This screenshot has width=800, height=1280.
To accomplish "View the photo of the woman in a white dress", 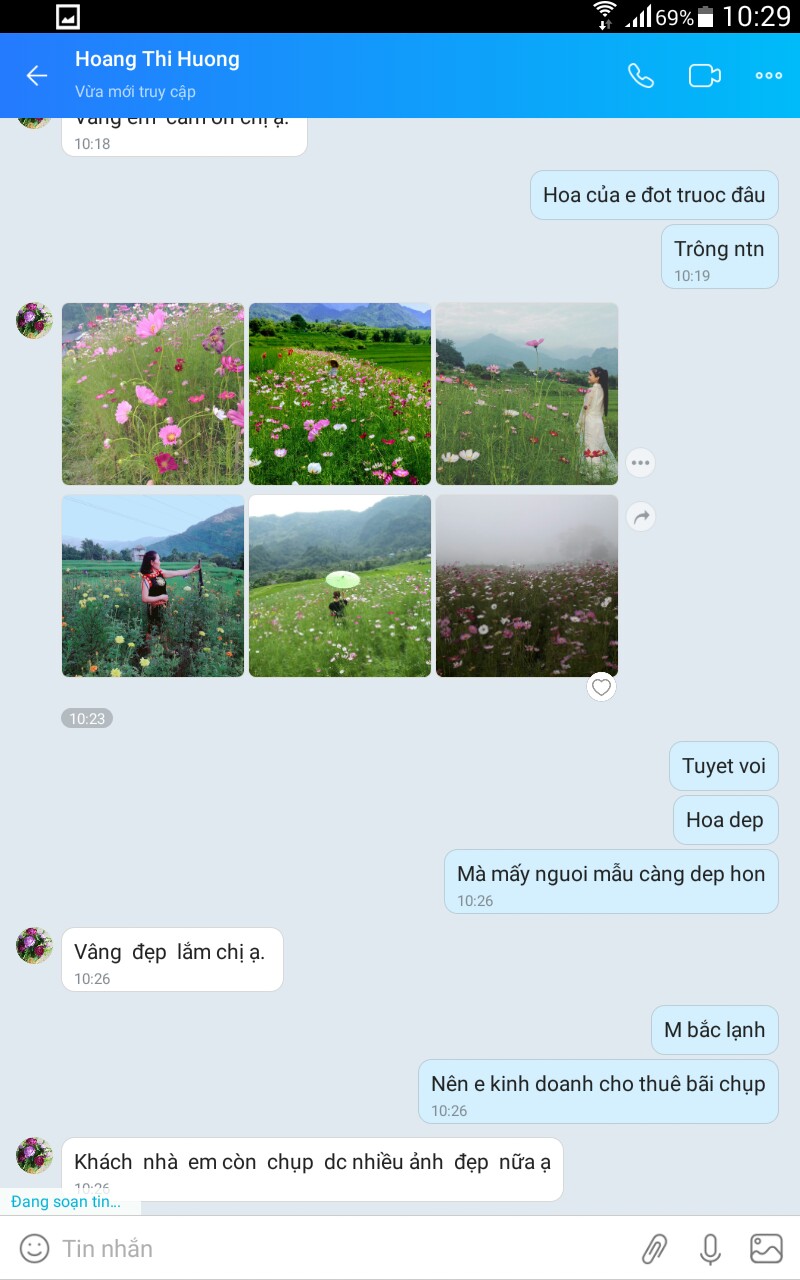I will pos(527,394).
